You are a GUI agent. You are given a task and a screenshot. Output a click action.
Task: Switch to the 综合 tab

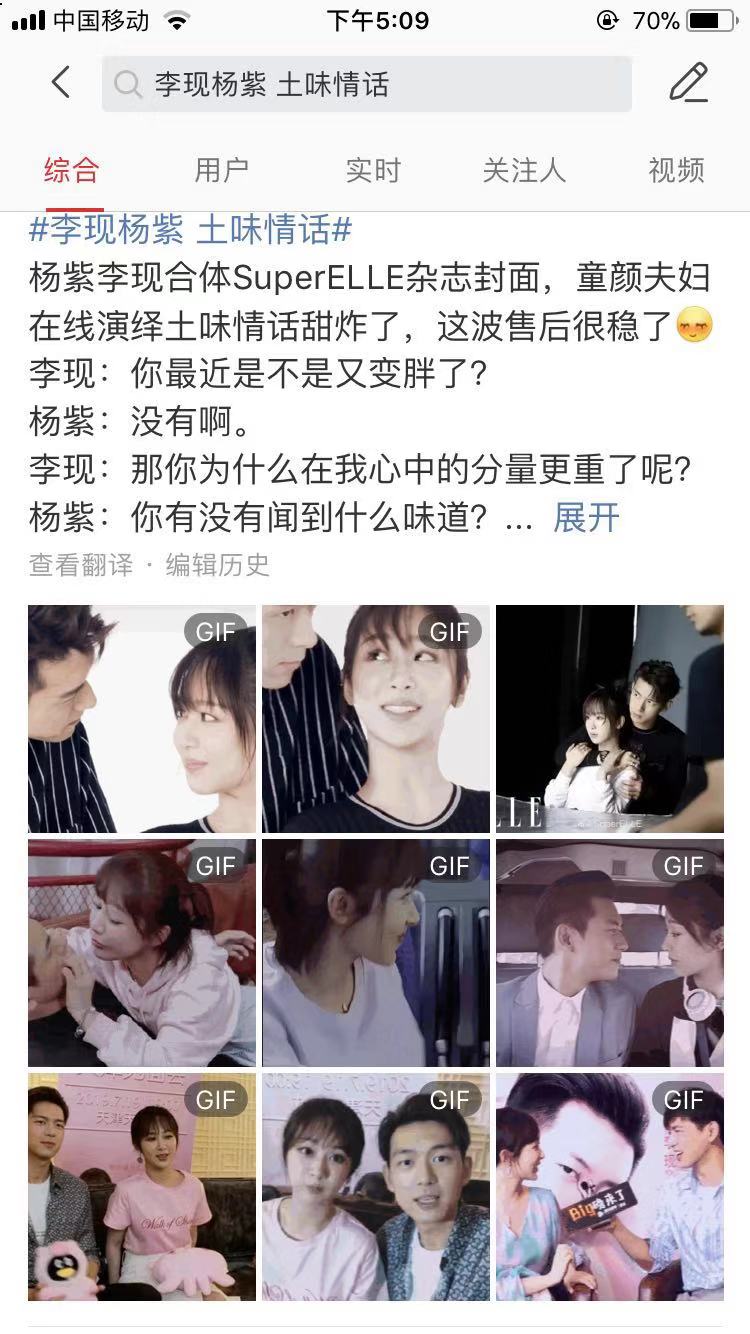point(72,170)
